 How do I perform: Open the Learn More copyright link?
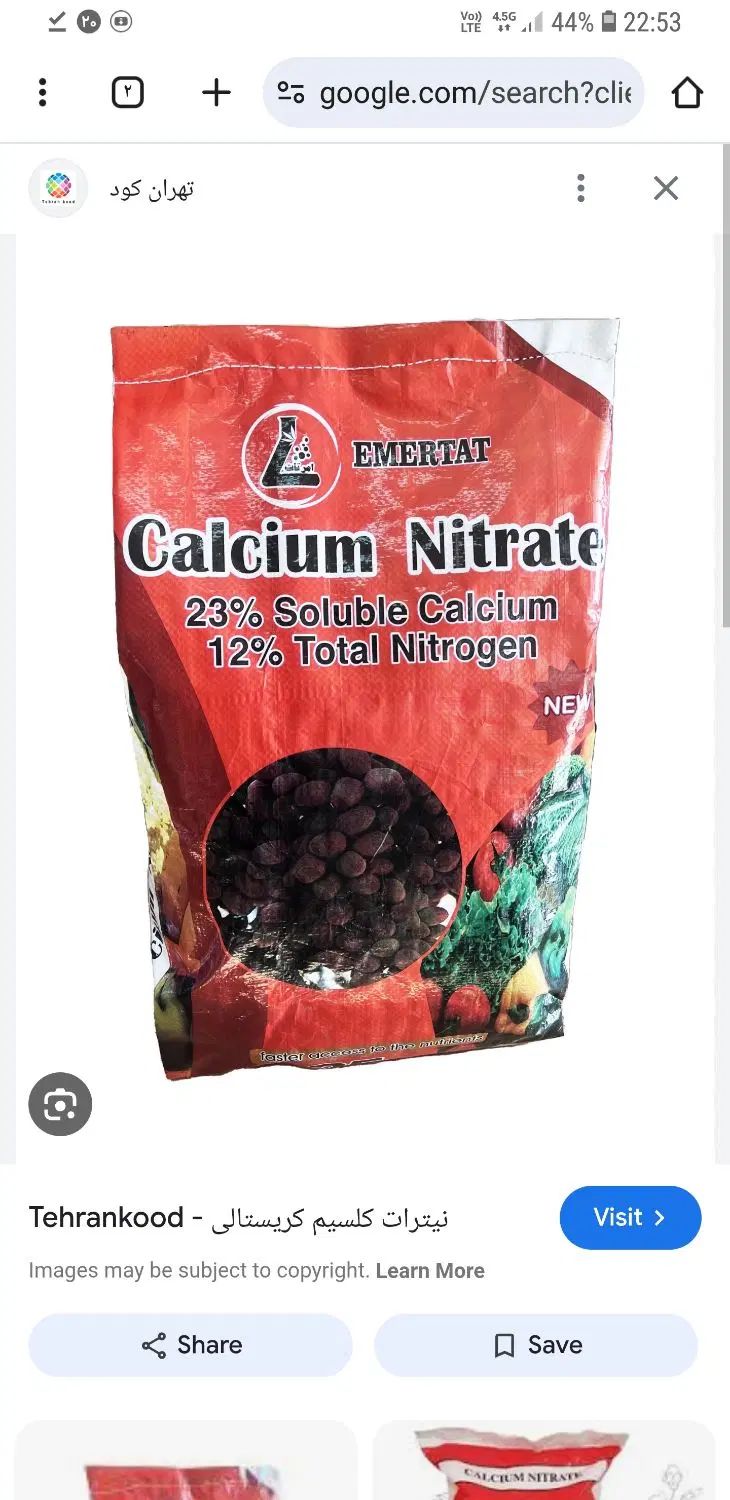pyautogui.click(x=430, y=1271)
